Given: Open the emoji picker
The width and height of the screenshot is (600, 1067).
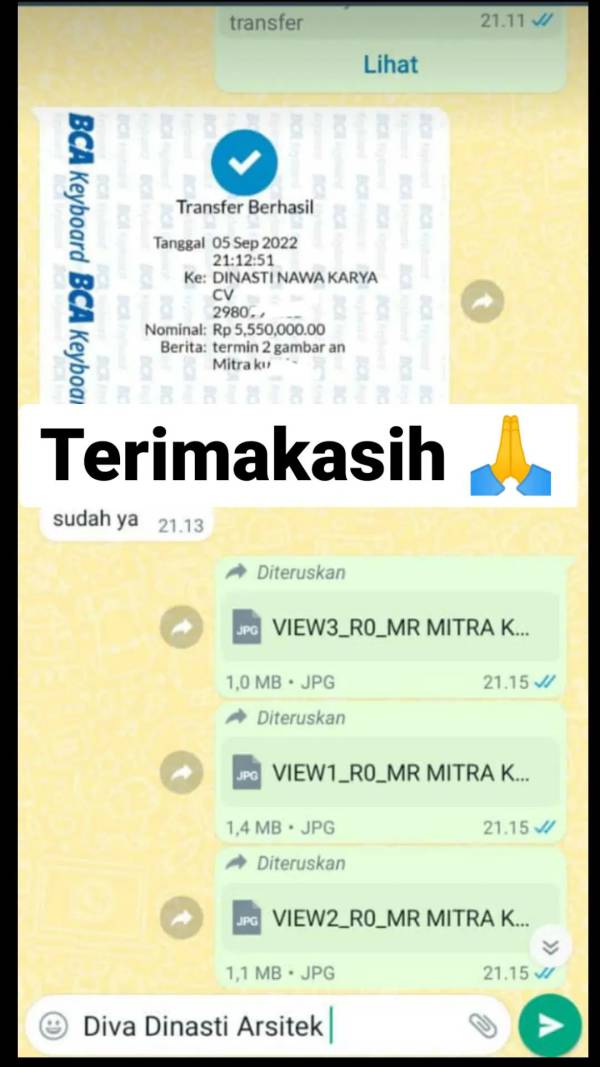Looking at the screenshot, I should tap(54, 1025).
